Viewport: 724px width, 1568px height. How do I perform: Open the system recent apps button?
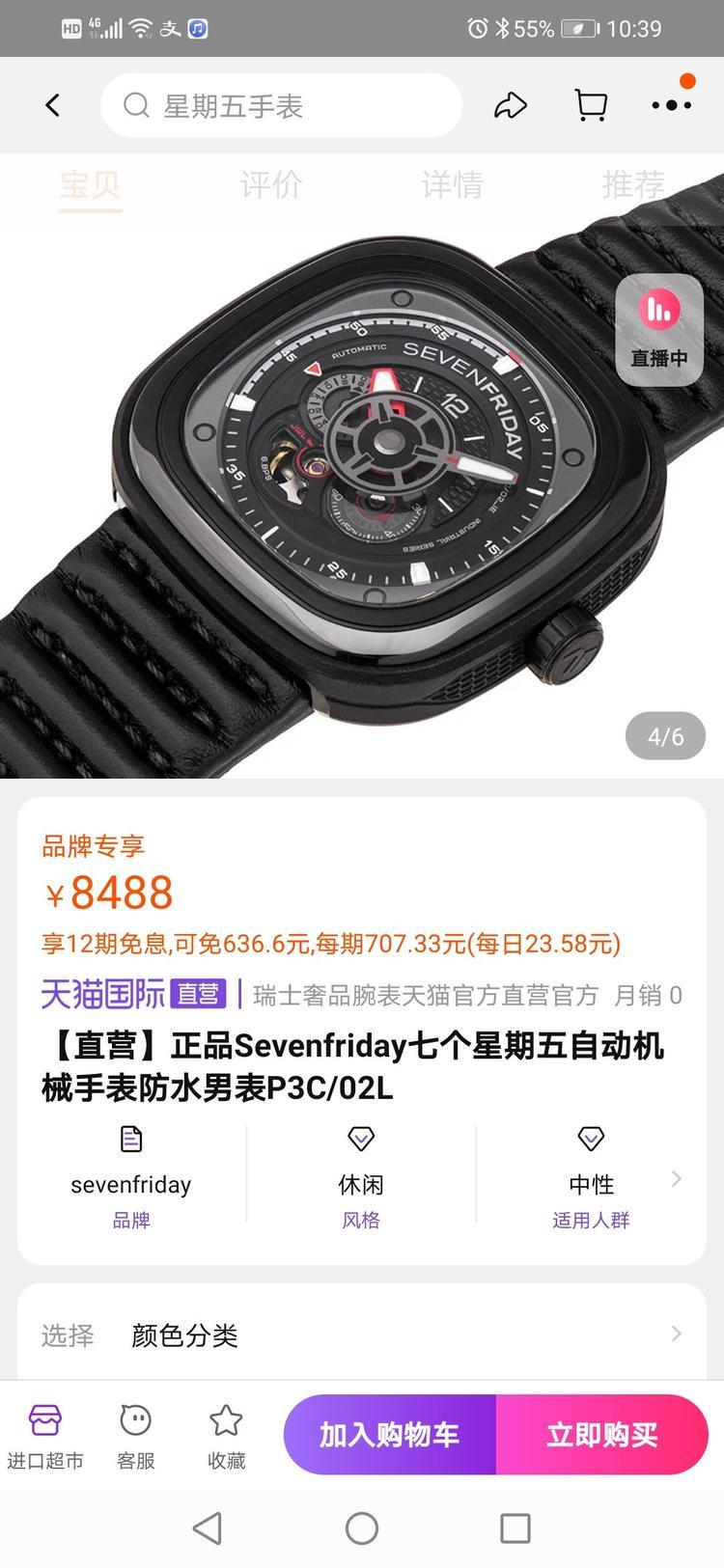(515, 1527)
